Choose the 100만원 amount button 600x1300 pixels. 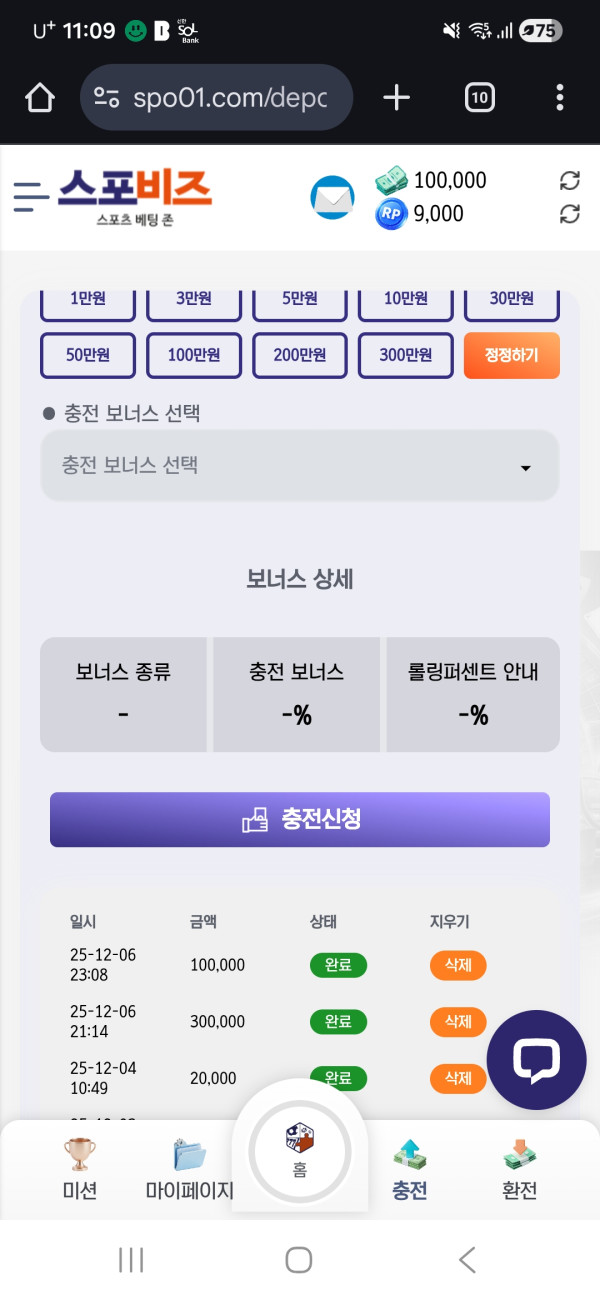point(194,355)
